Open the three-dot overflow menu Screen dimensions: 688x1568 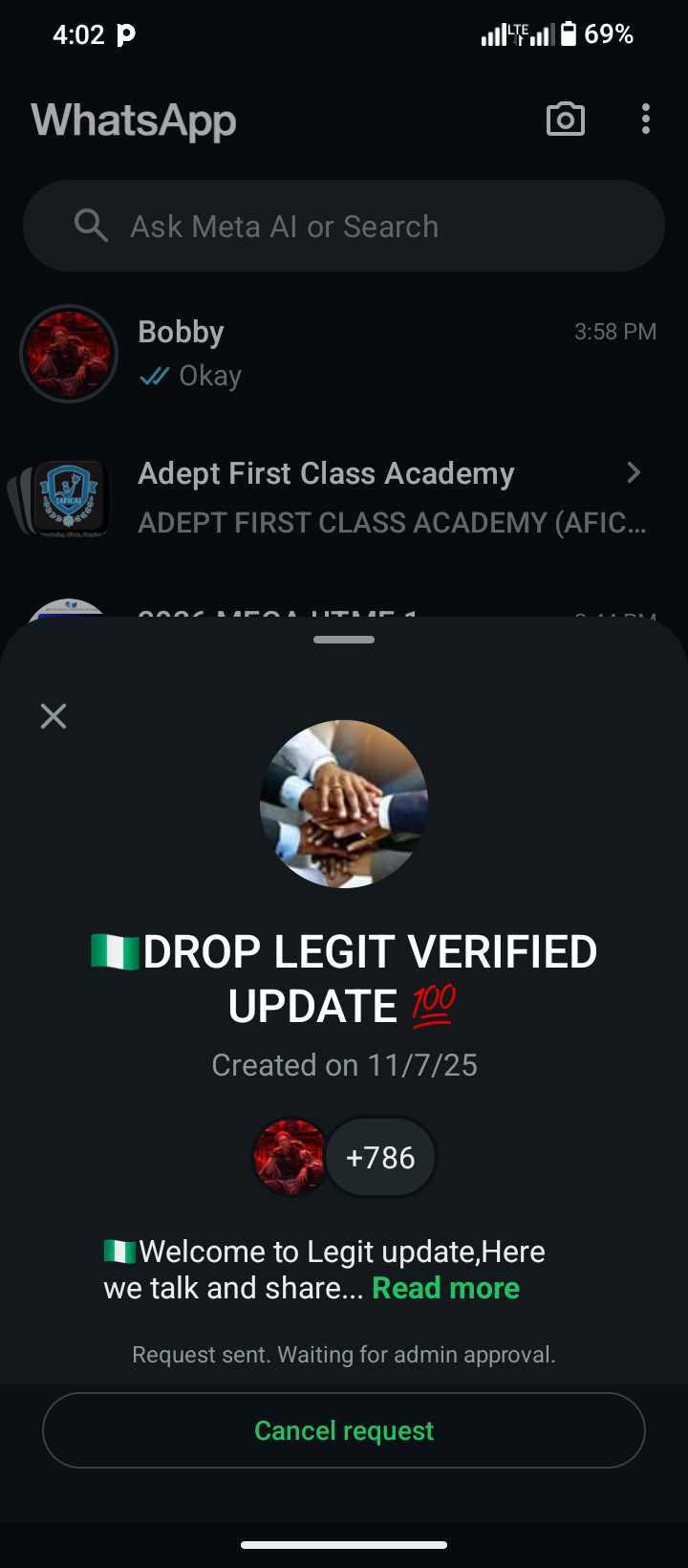tap(646, 120)
